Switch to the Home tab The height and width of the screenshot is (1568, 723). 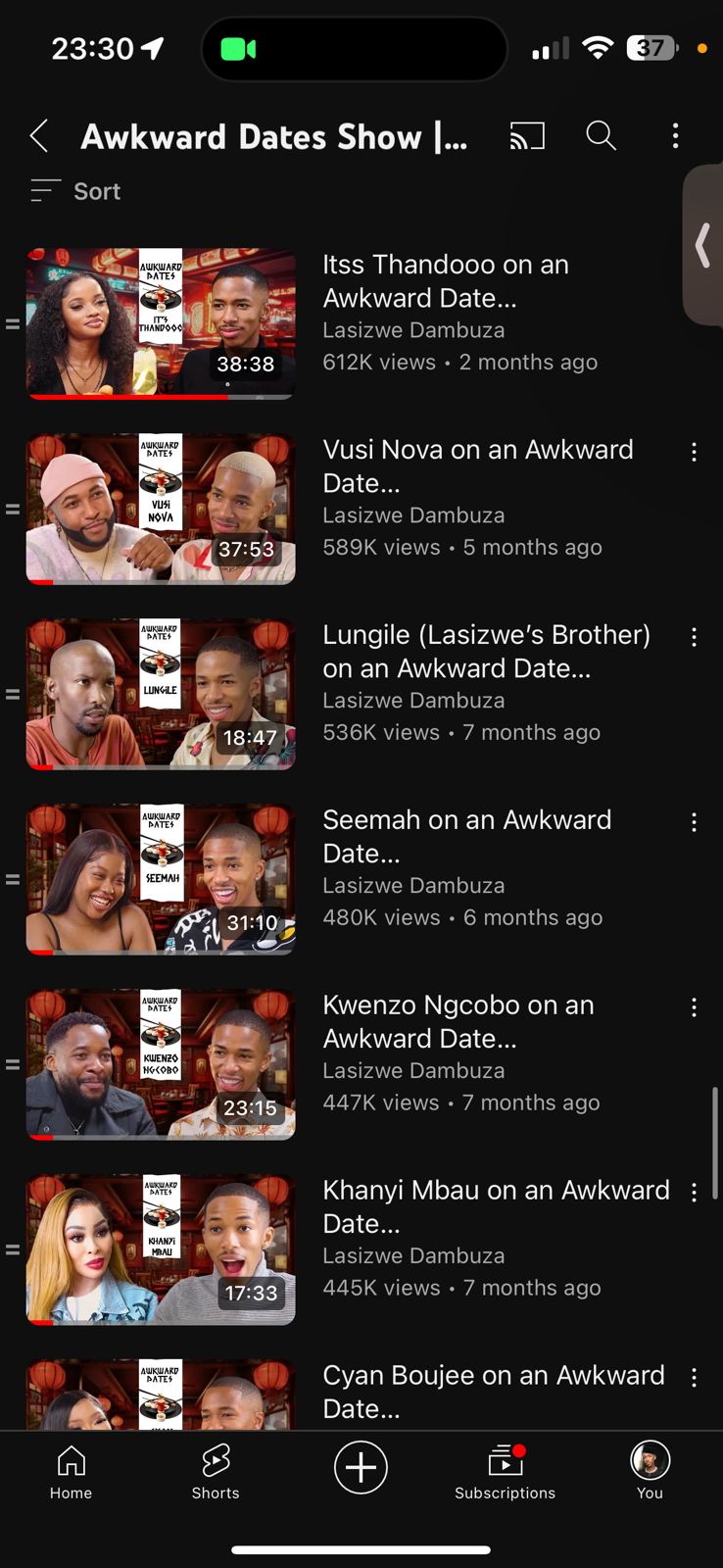click(71, 1473)
